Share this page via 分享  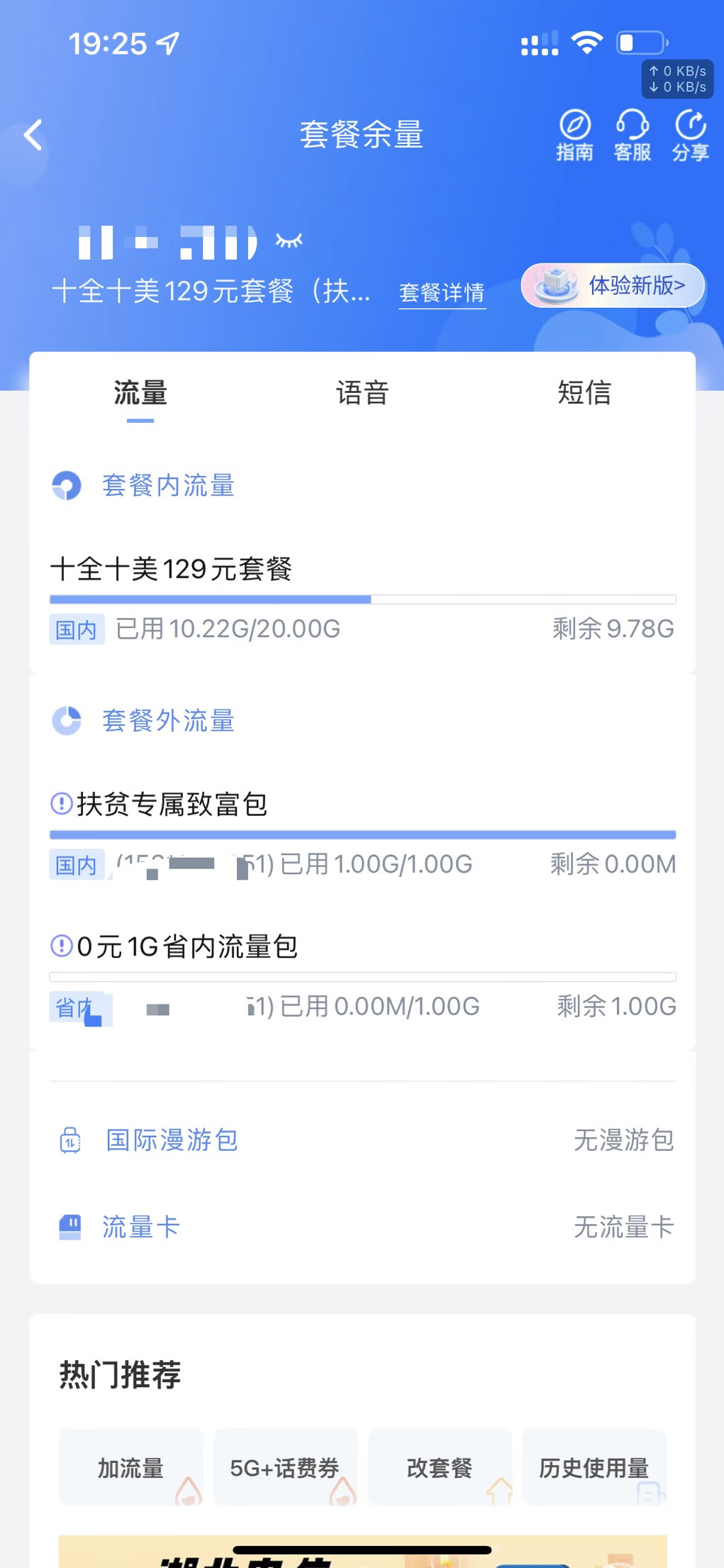[x=691, y=136]
